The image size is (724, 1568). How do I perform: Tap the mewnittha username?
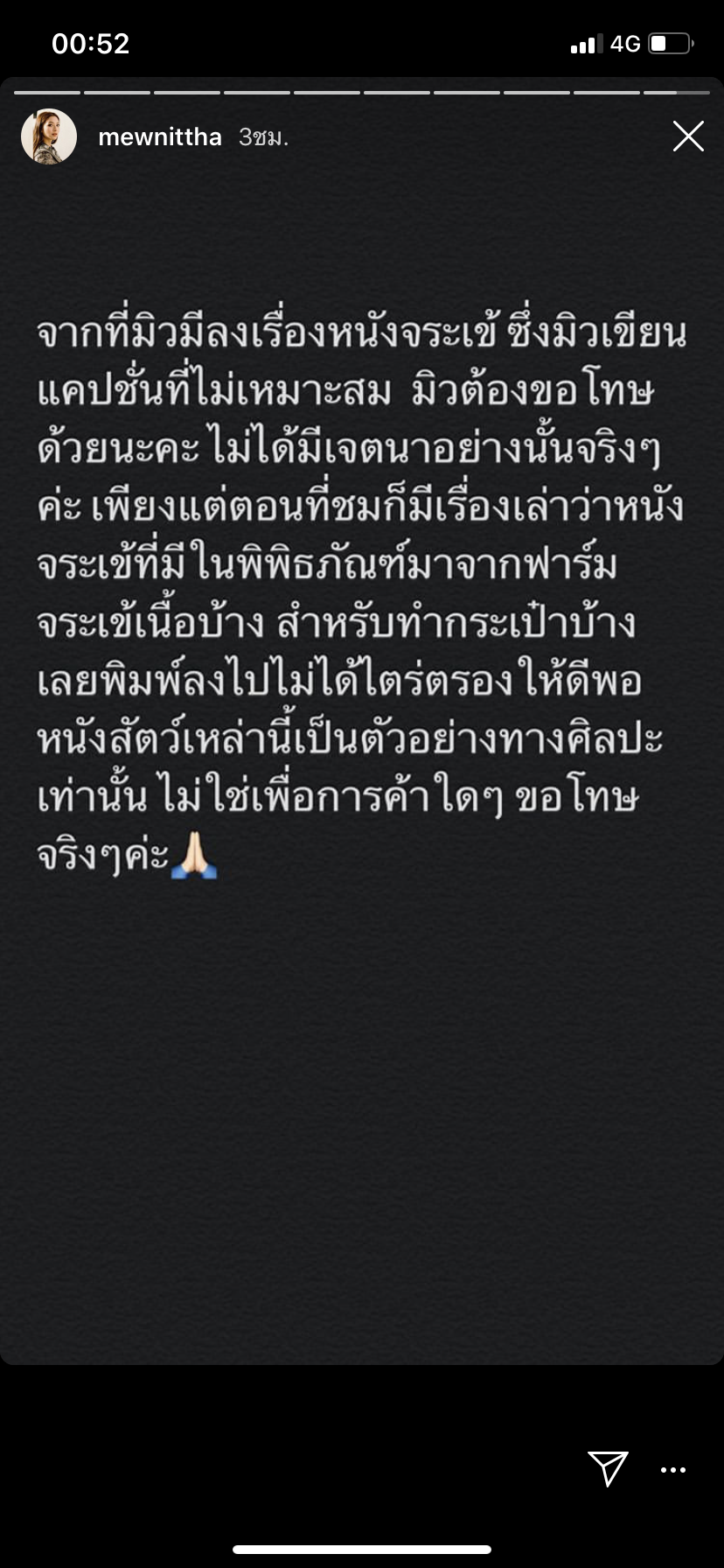(160, 137)
